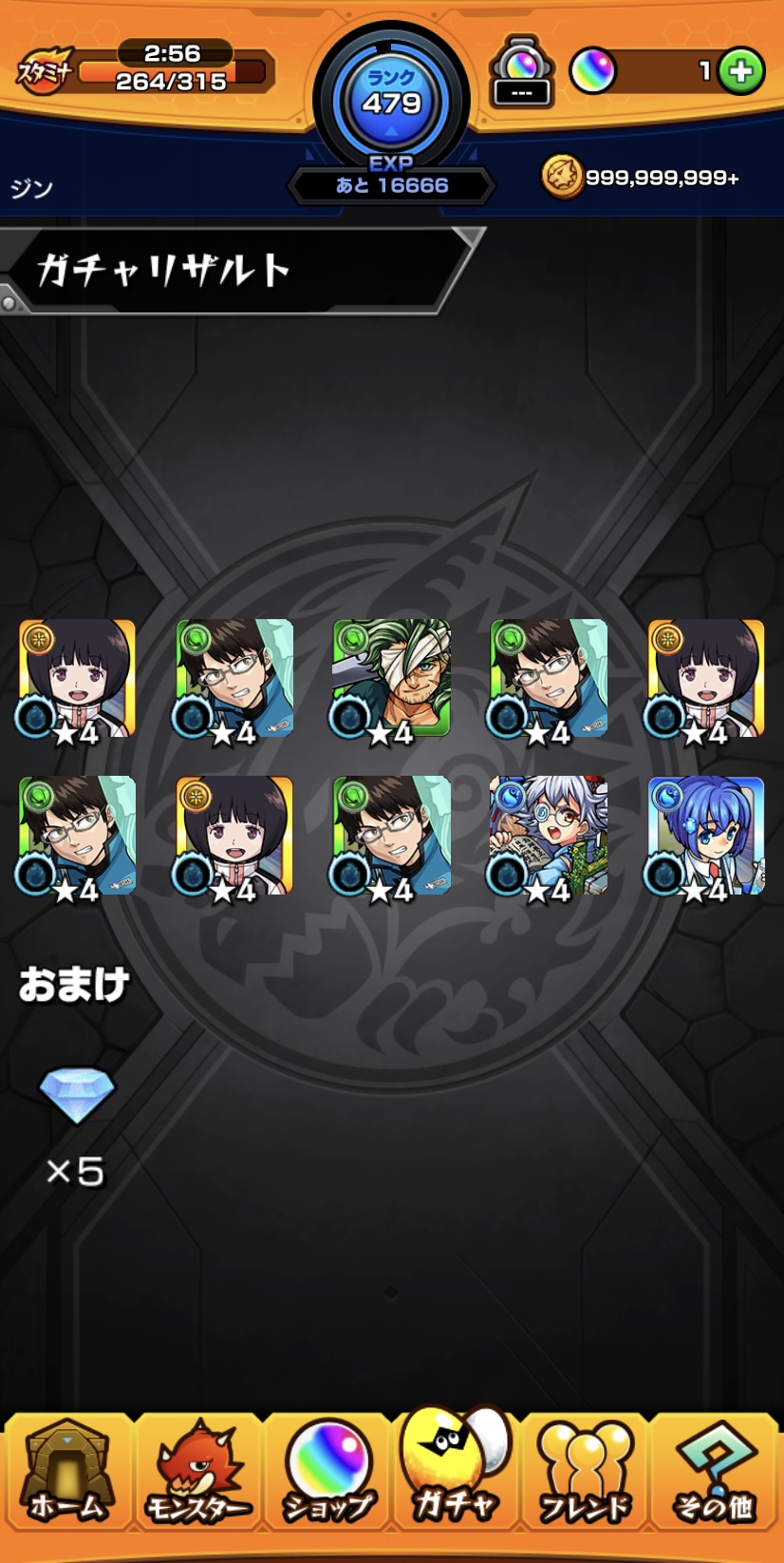Open the rank 479 badge
This screenshot has height=1563, width=784.
click(391, 100)
